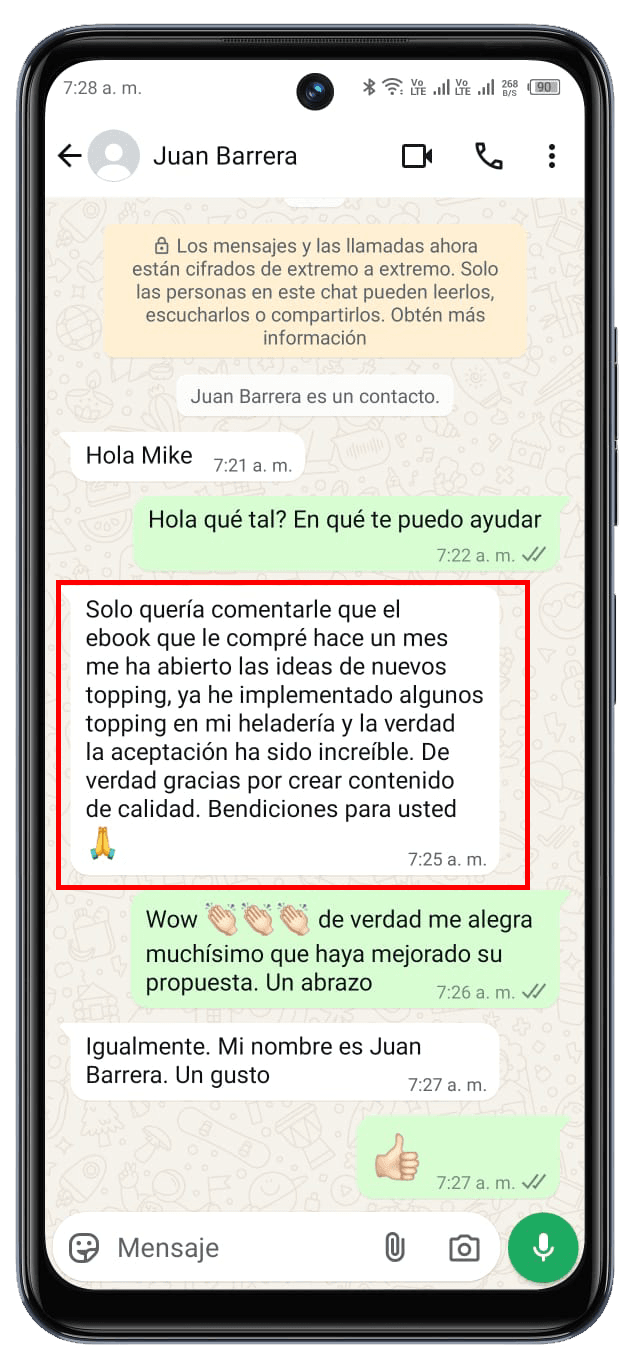Open the three-dot overflow menu
The height and width of the screenshot is (1350, 630).
551,156
